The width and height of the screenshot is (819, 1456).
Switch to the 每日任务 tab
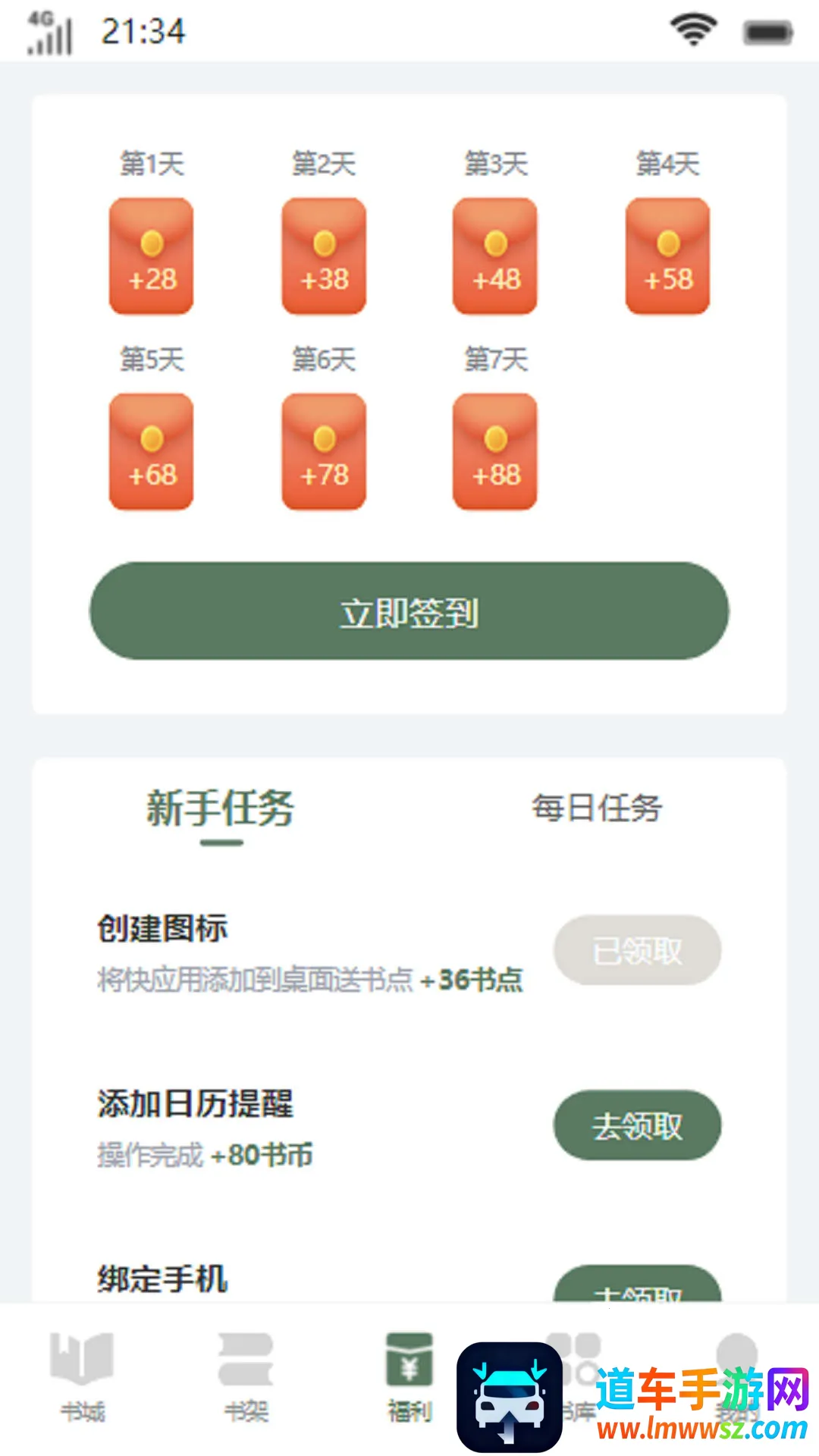click(597, 808)
